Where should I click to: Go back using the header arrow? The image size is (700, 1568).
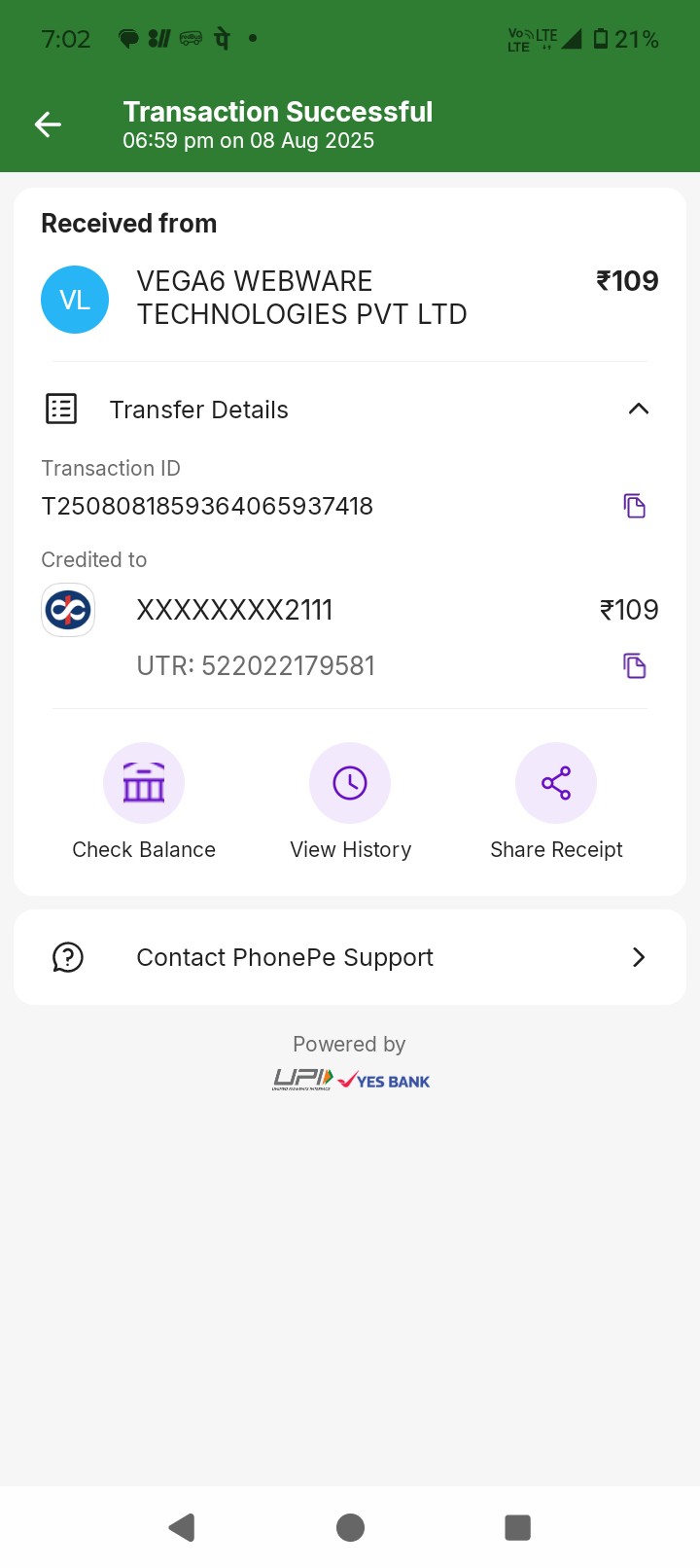point(48,125)
